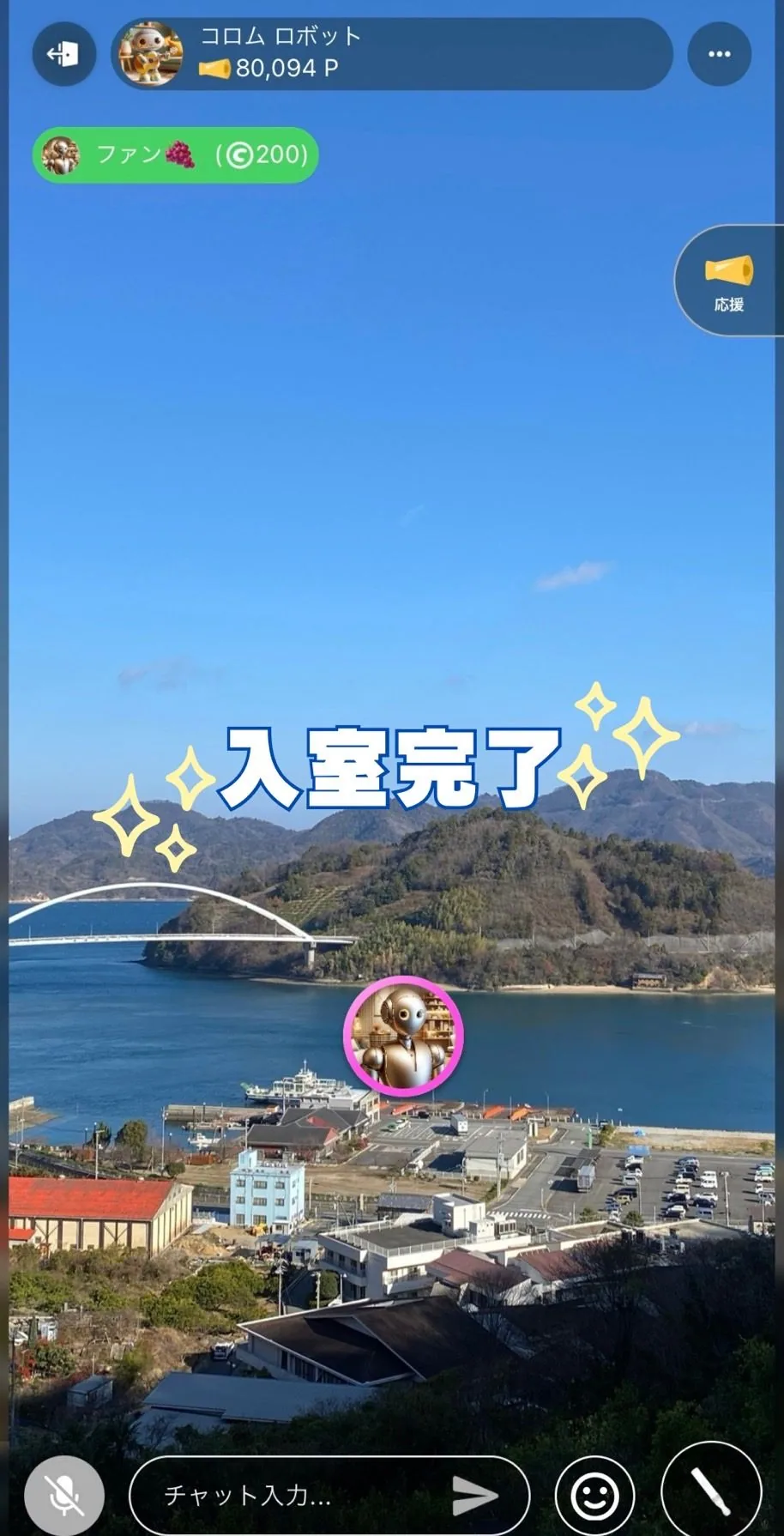The image size is (784, 1536).
Task: Open the three-dot overflow menu
Action: point(719,54)
